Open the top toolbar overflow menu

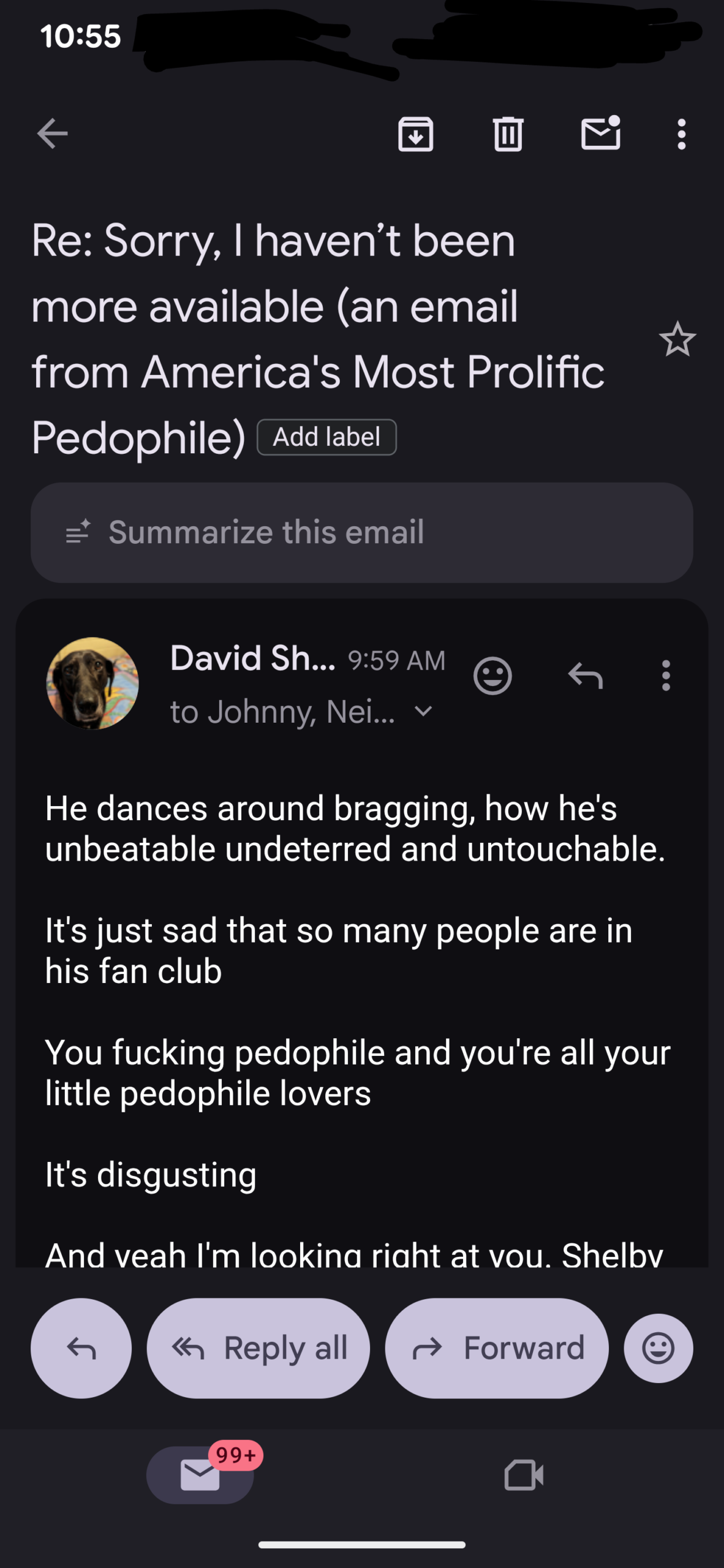coord(681,134)
